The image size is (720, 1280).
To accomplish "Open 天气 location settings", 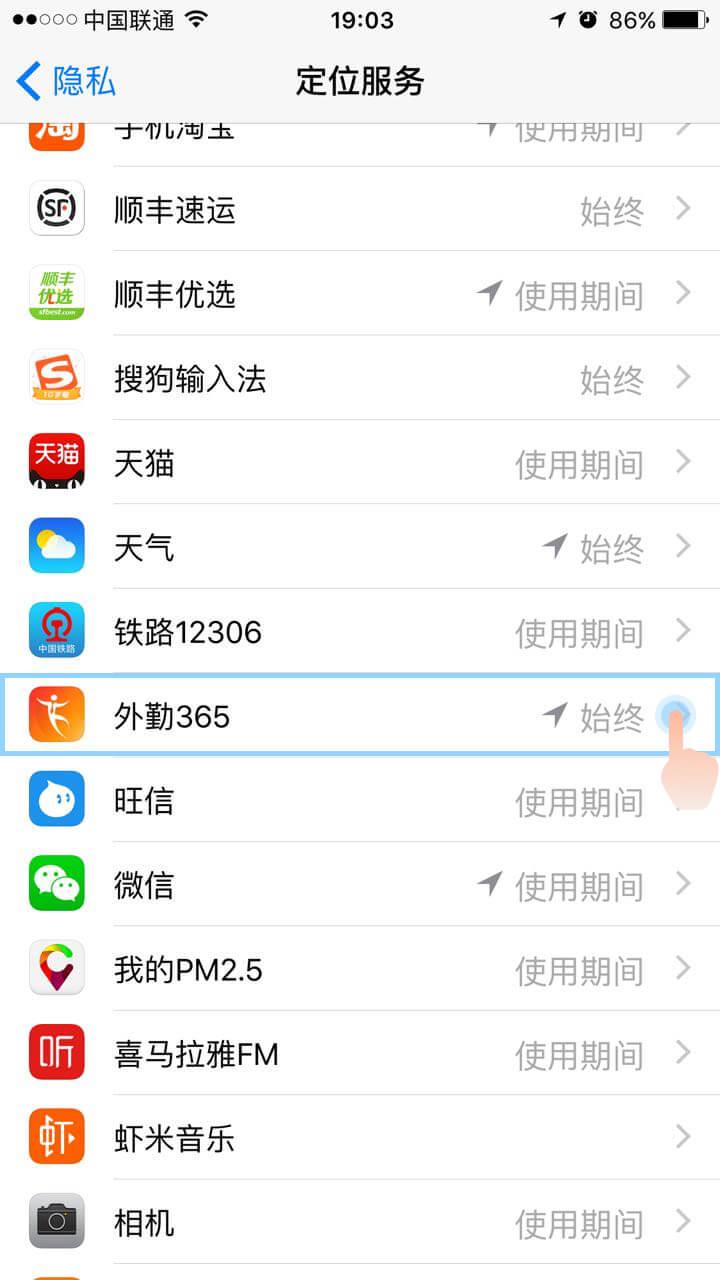I will pyautogui.click(x=360, y=547).
